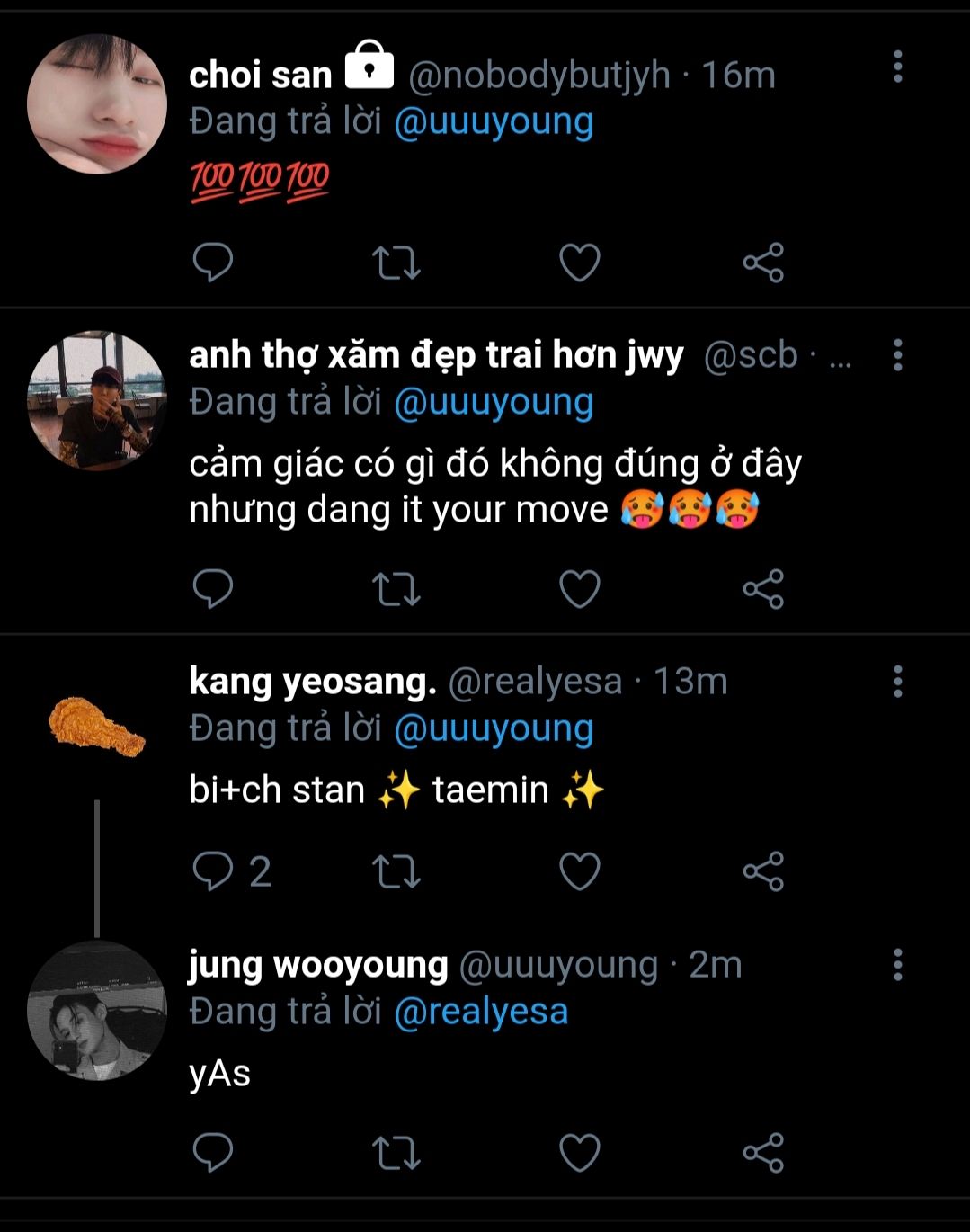Like kang yeosang's taemin tweet
This screenshot has height=1232, width=970.
(x=580, y=870)
